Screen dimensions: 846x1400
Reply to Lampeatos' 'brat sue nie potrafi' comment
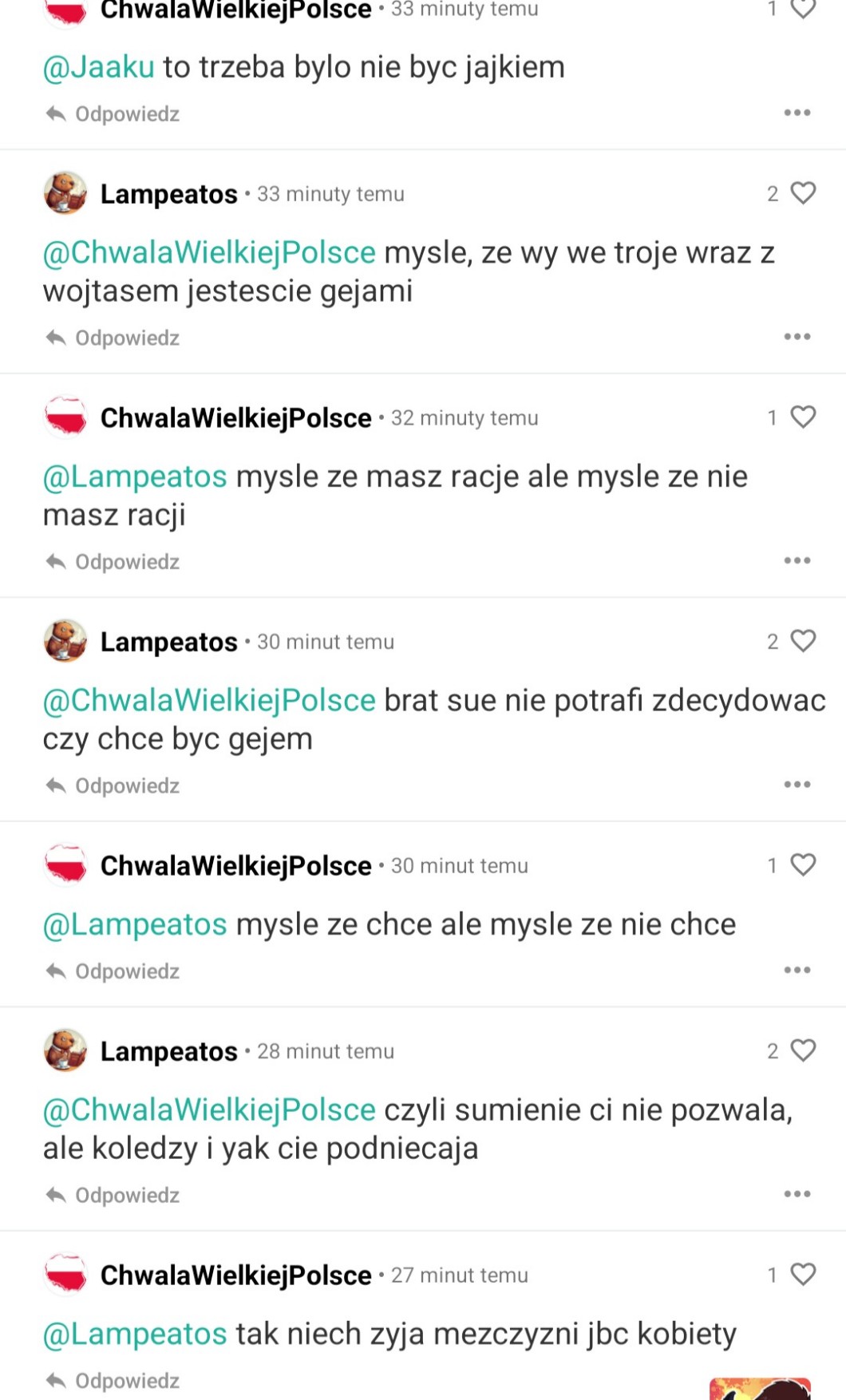(x=112, y=786)
